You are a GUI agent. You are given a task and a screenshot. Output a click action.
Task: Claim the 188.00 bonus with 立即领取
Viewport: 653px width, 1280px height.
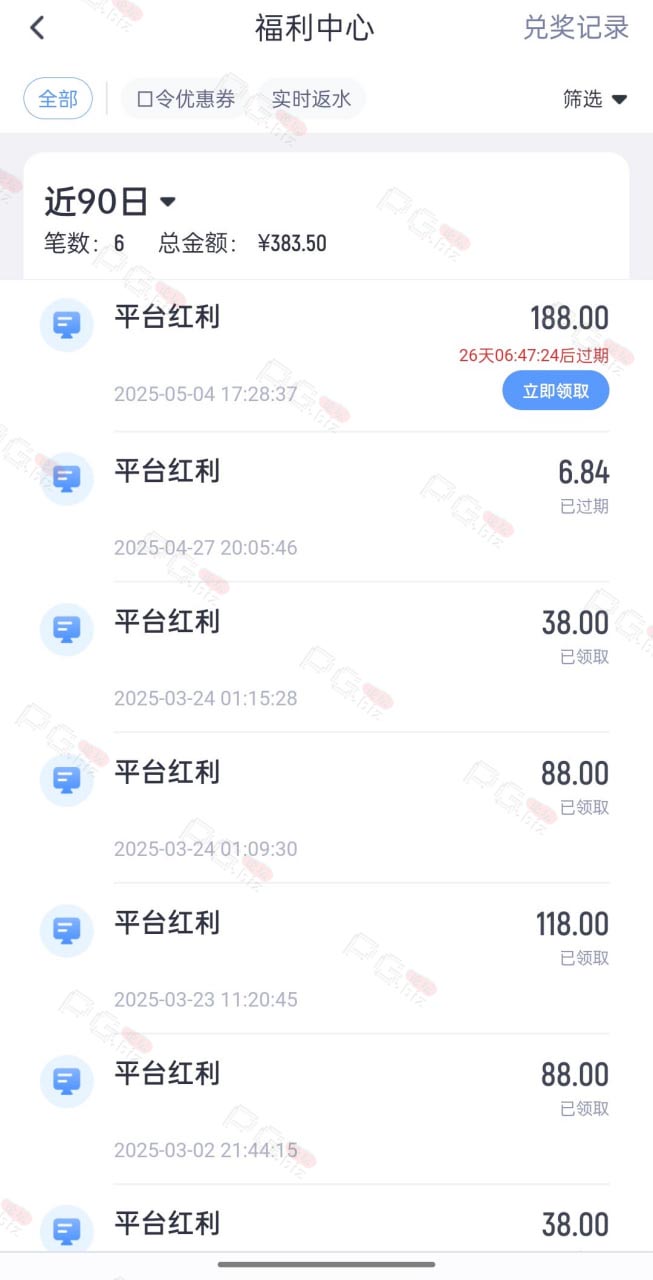(556, 391)
